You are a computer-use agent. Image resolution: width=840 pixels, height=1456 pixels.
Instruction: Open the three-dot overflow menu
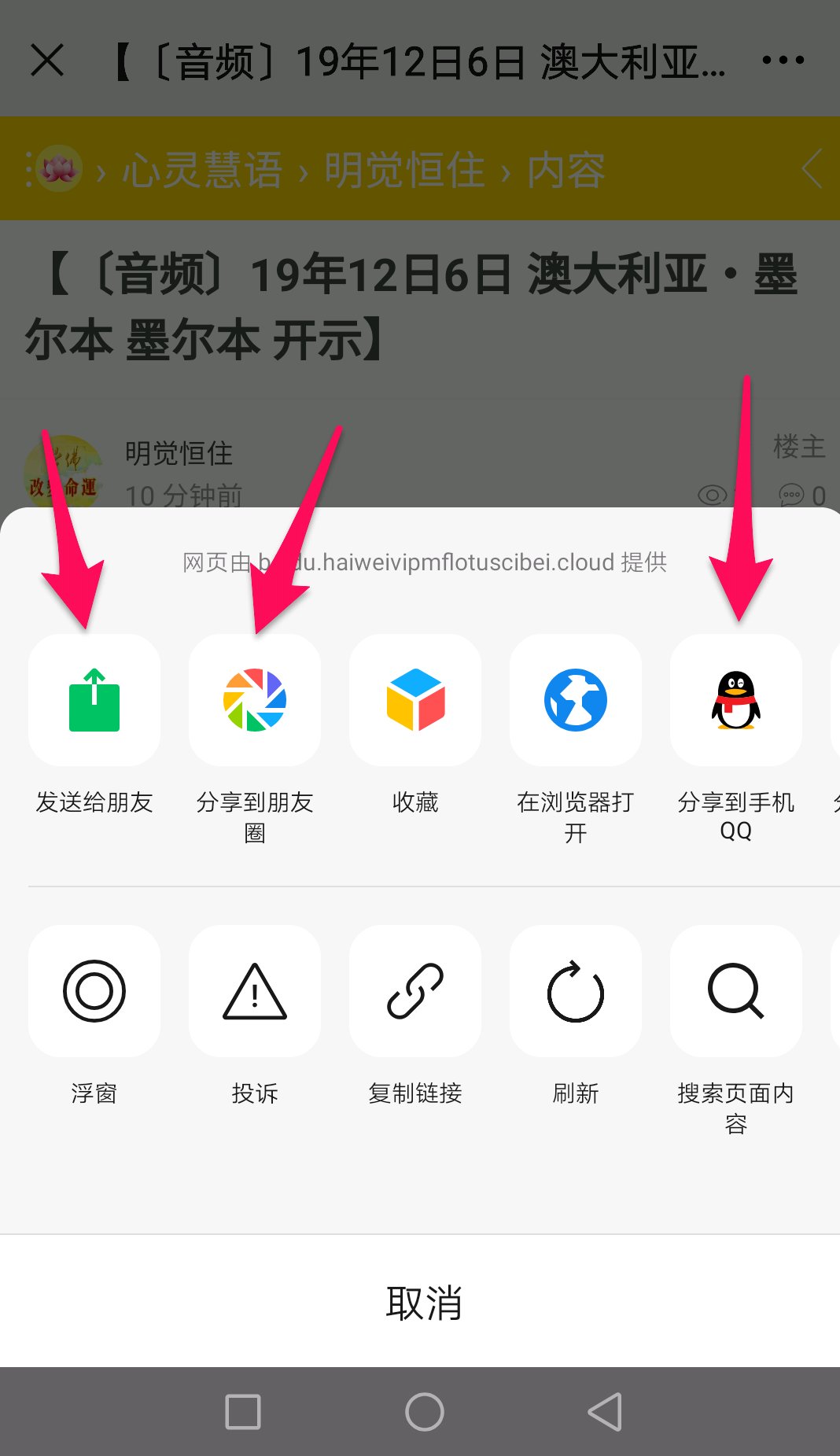[783, 61]
